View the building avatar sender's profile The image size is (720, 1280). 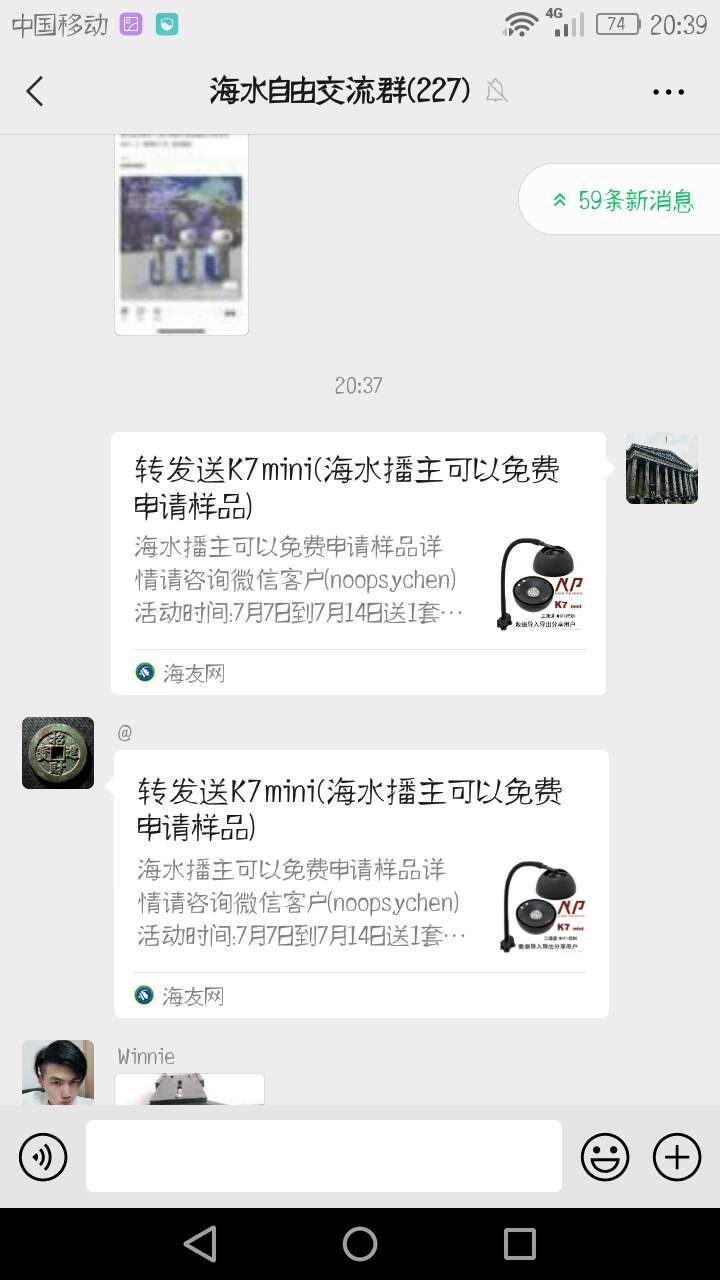pyautogui.click(x=661, y=468)
